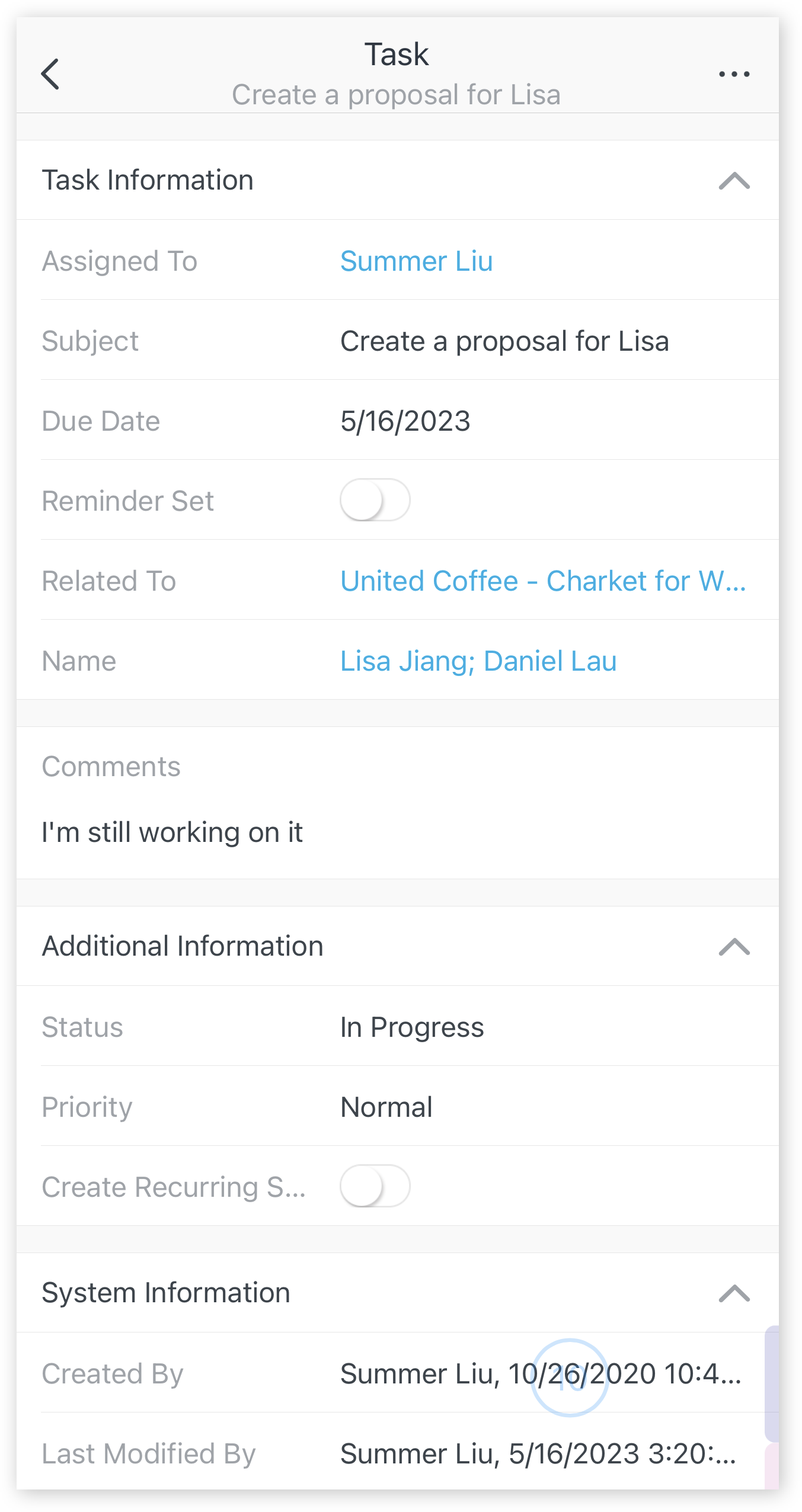The width and height of the screenshot is (802, 1512).
Task: Go back from the Task screen
Action: click(x=50, y=74)
